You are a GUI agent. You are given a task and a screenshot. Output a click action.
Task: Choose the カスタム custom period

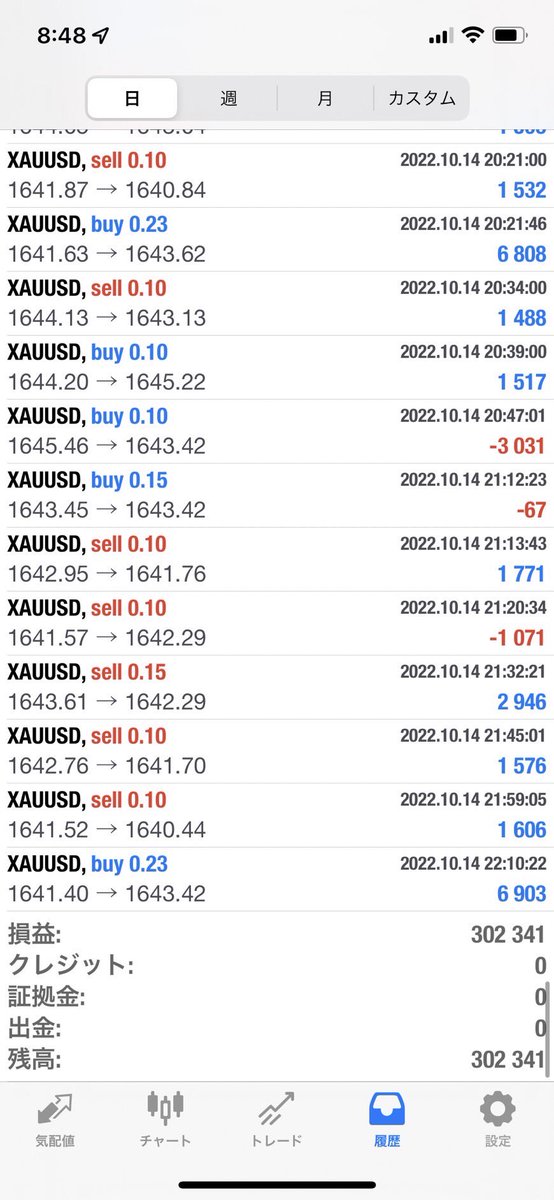pos(421,98)
